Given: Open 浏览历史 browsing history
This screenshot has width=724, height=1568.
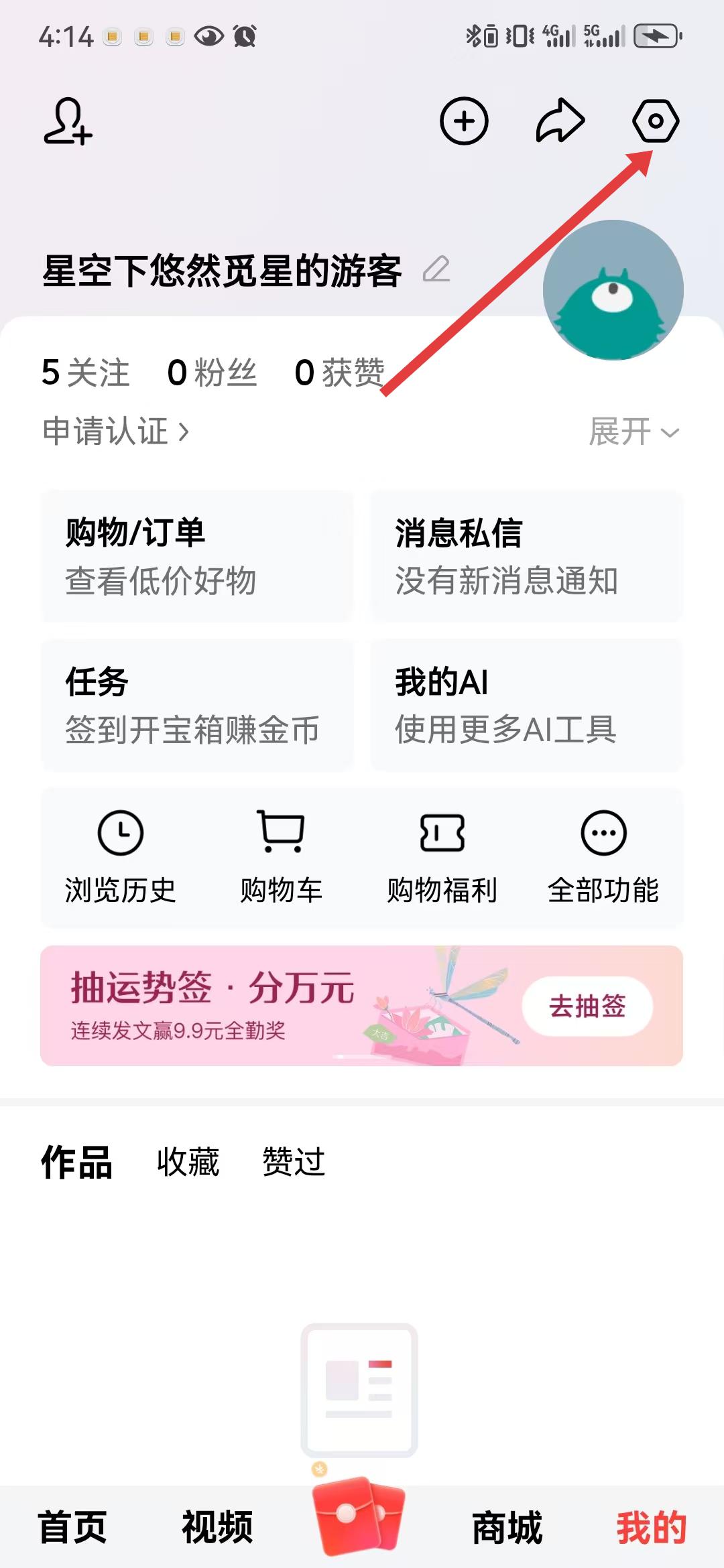Looking at the screenshot, I should [x=121, y=858].
